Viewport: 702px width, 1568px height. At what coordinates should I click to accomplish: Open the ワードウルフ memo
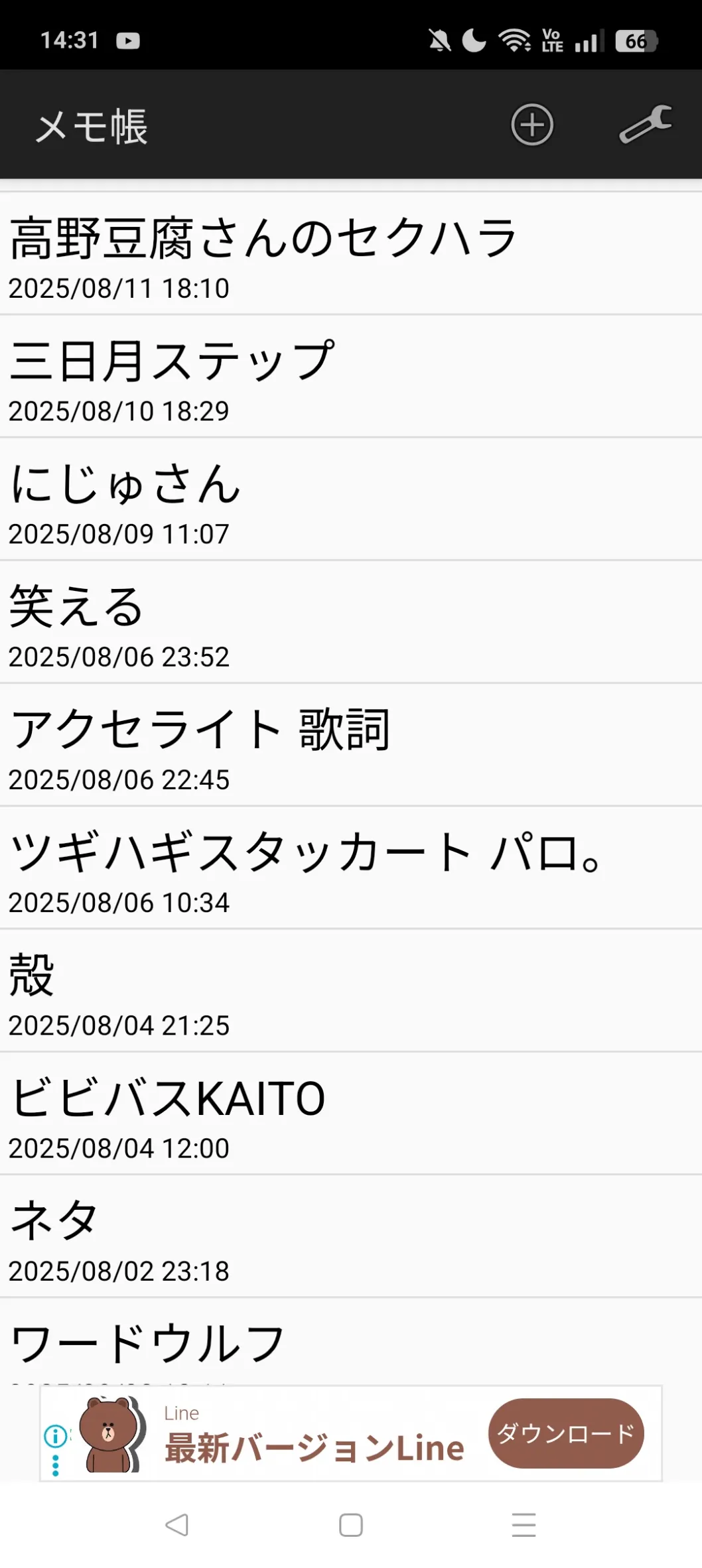(x=351, y=1341)
